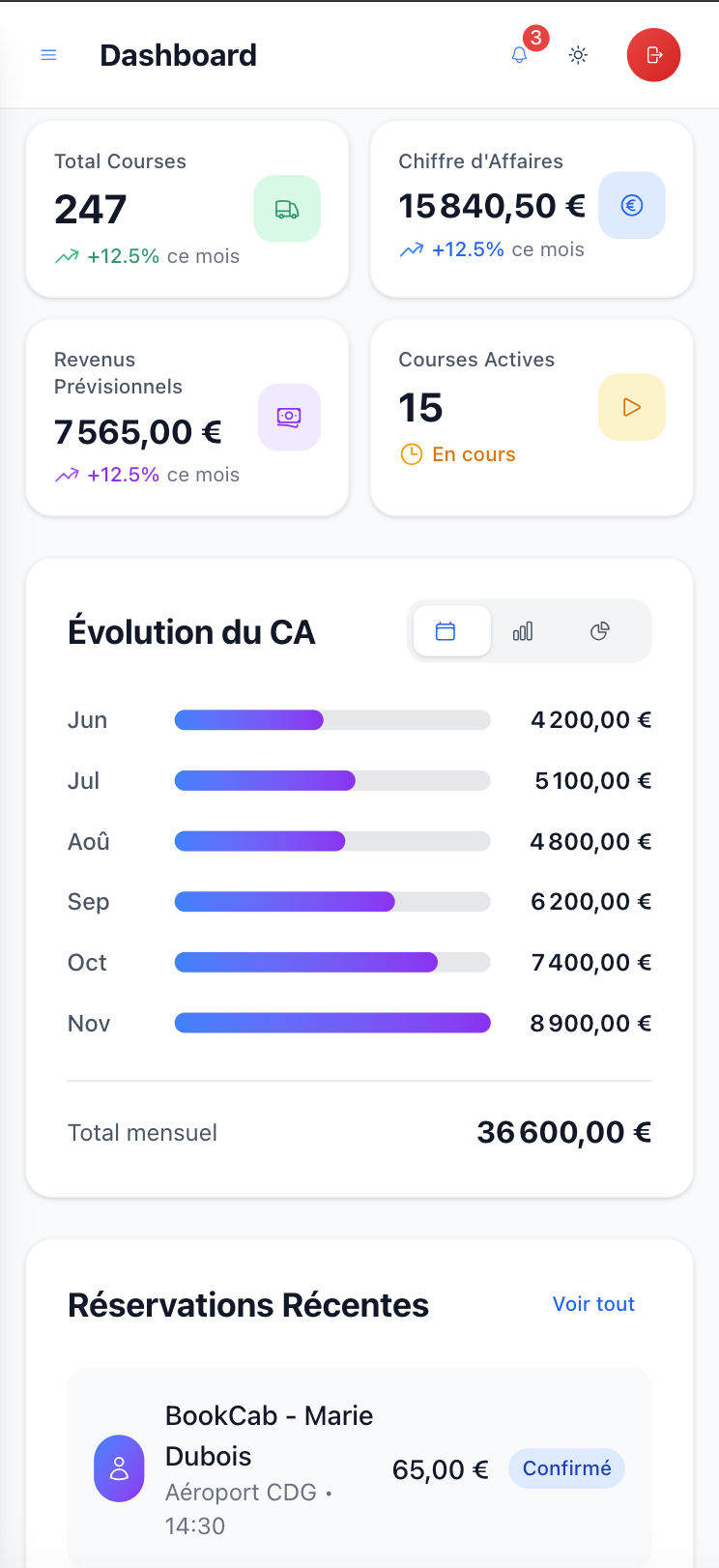Switch chart to pie chart view
The image size is (719, 1568).
pyautogui.click(x=599, y=630)
